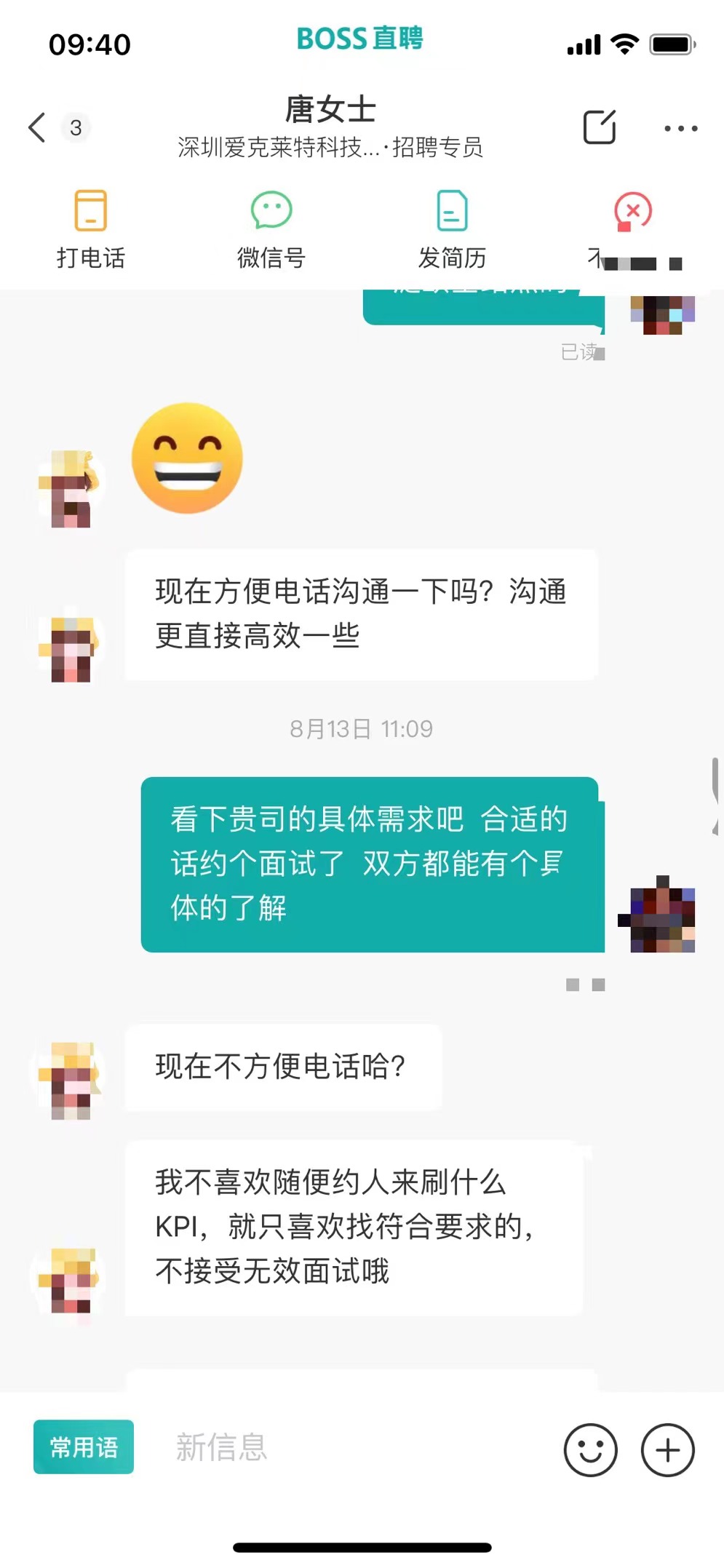View recruiter avatar beside 现在不方便电话哈 message

tap(71, 1080)
